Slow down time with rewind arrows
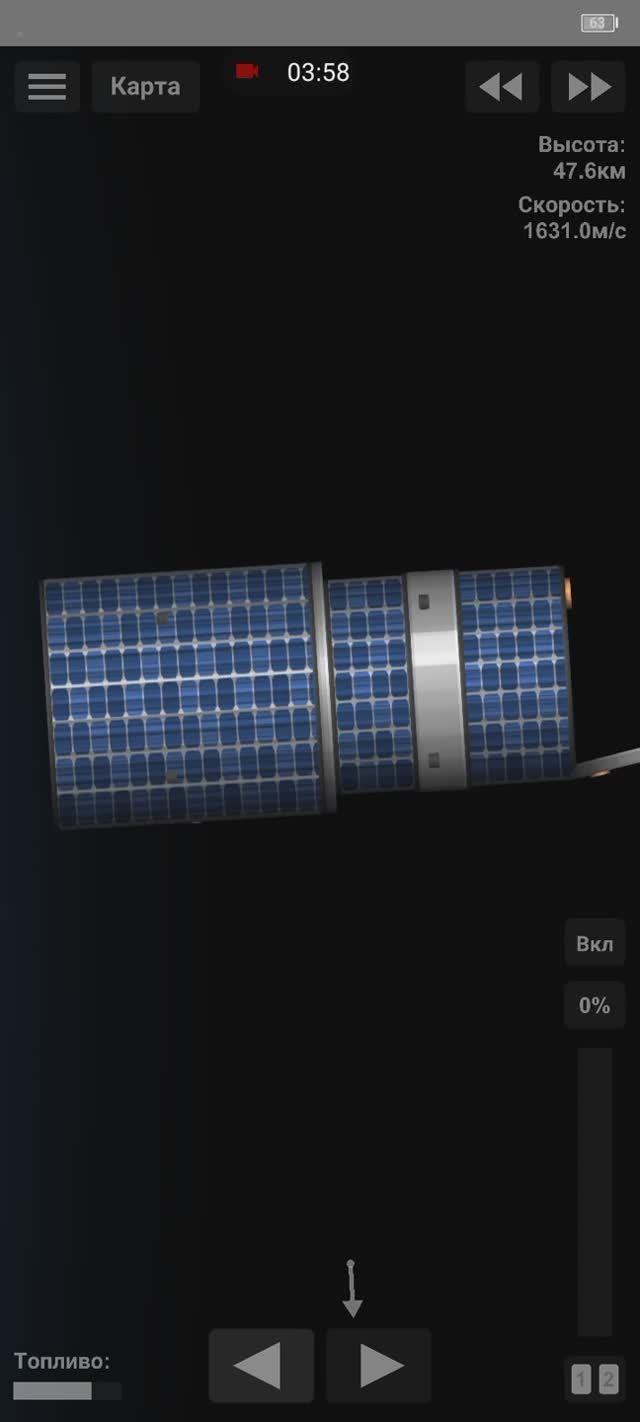The image size is (640, 1422). [x=502, y=87]
